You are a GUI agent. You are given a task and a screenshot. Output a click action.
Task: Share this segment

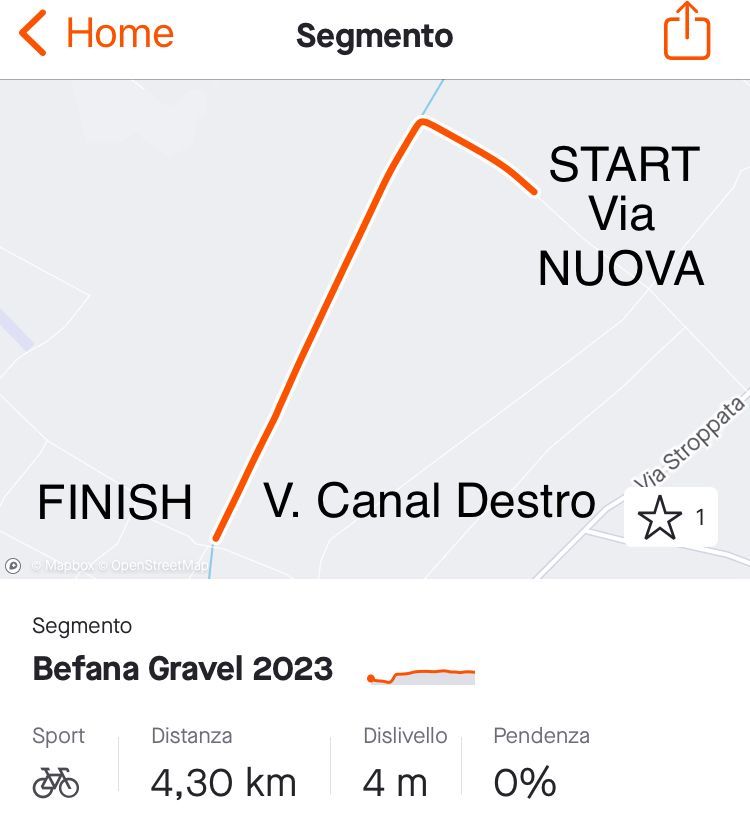[x=687, y=35]
